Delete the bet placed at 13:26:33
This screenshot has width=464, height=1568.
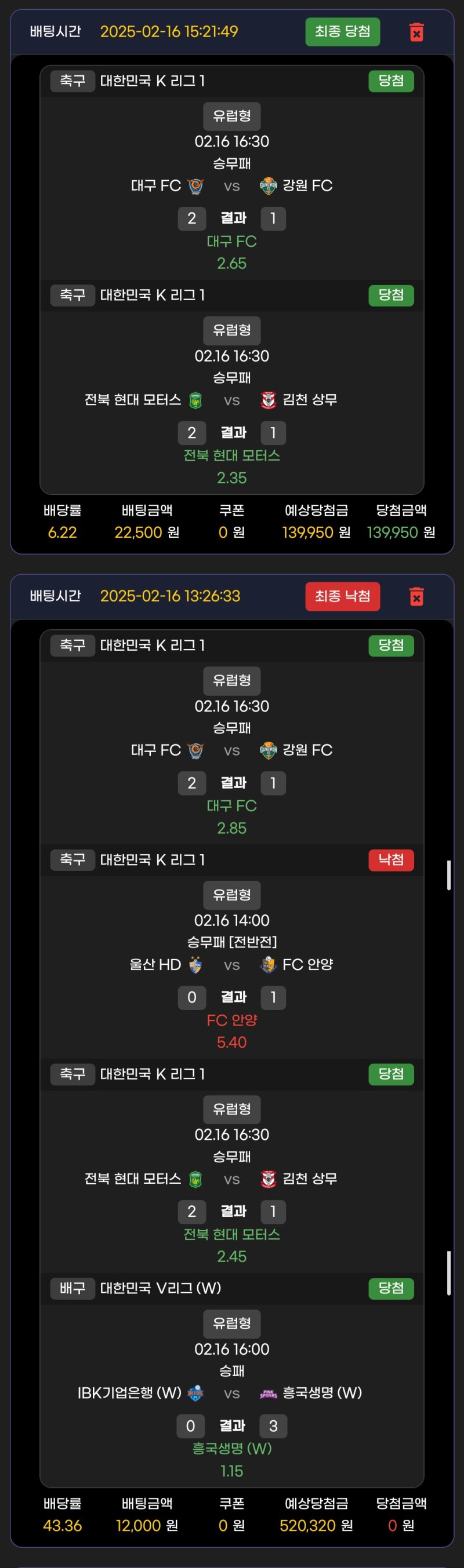click(416, 596)
